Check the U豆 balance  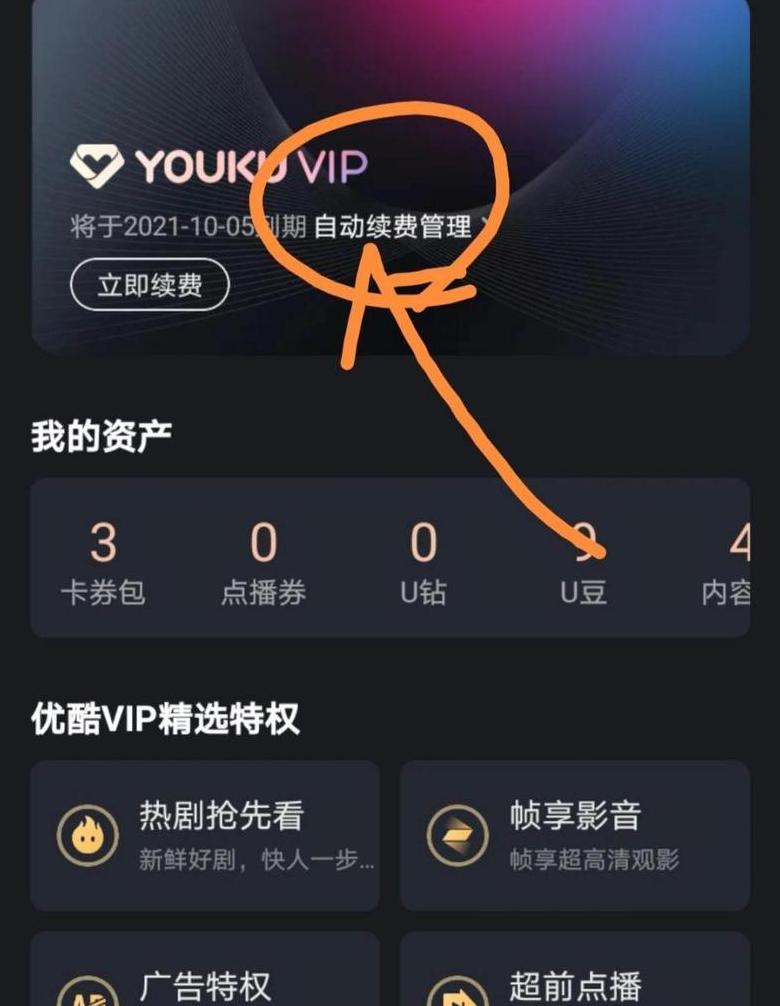[x=583, y=563]
